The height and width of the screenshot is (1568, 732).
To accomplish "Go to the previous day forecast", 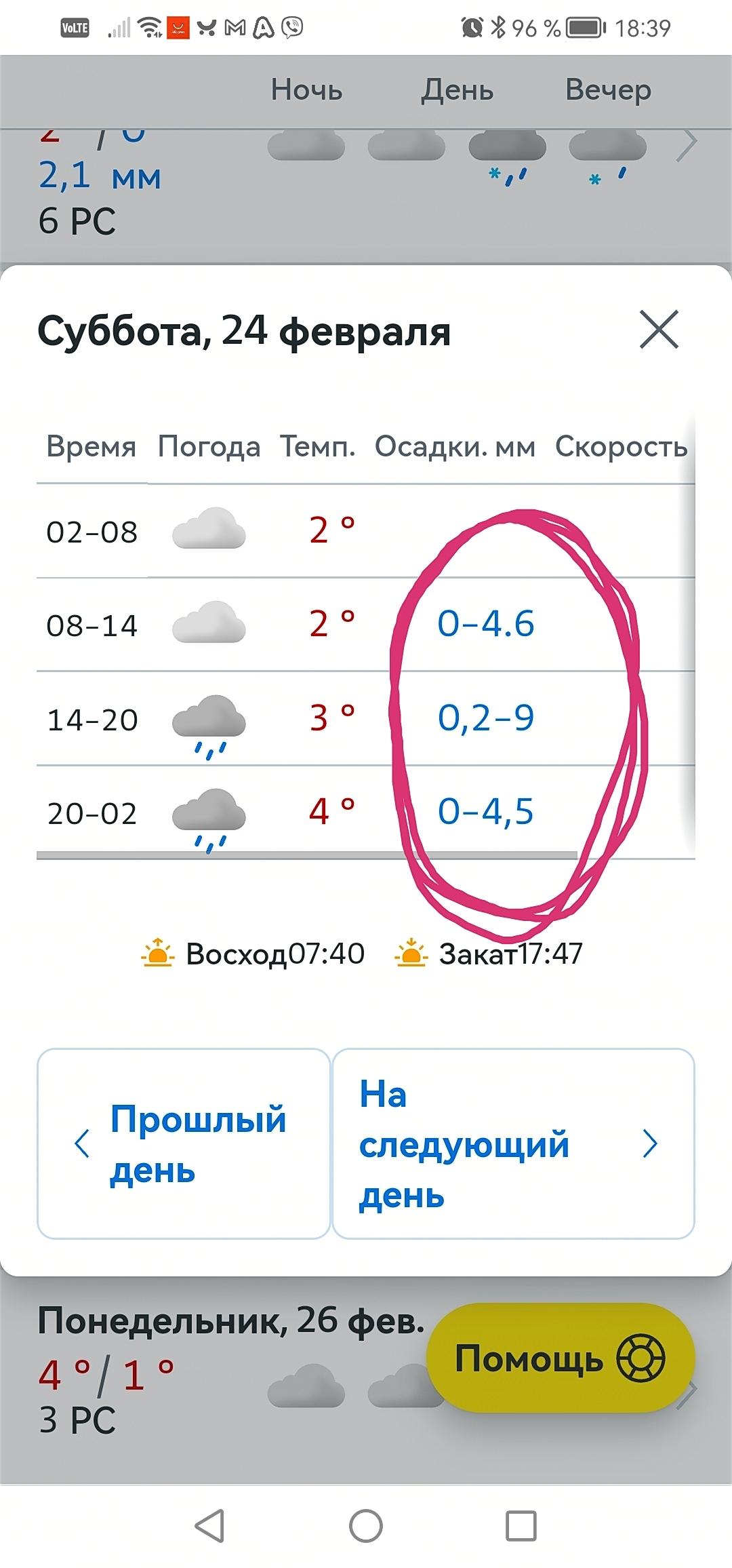I will [183, 1144].
